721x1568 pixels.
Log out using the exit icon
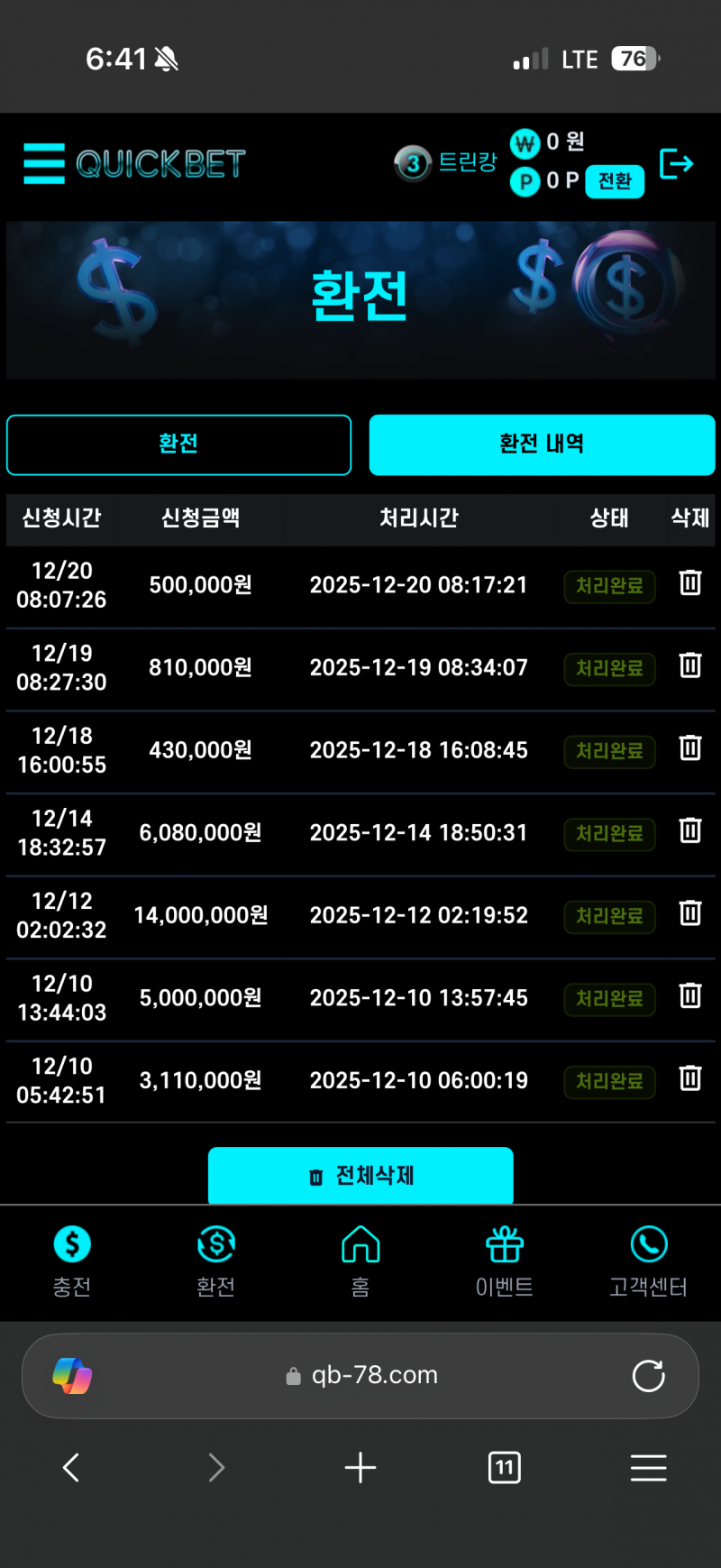(676, 164)
